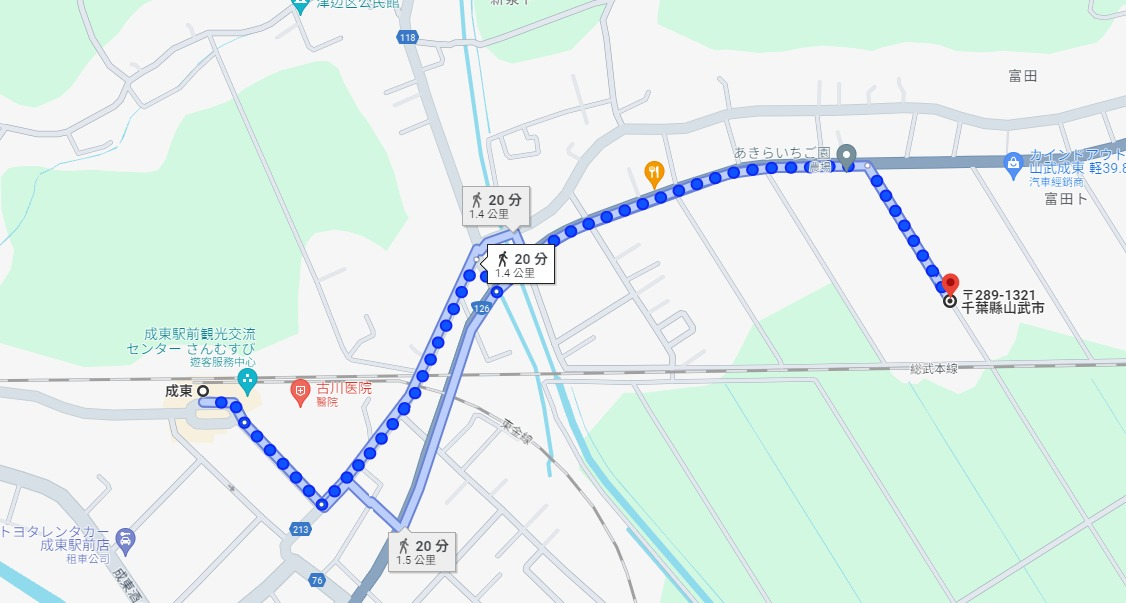Open the あきらいちご園 place marker
The image size is (1126, 603).
846,155
